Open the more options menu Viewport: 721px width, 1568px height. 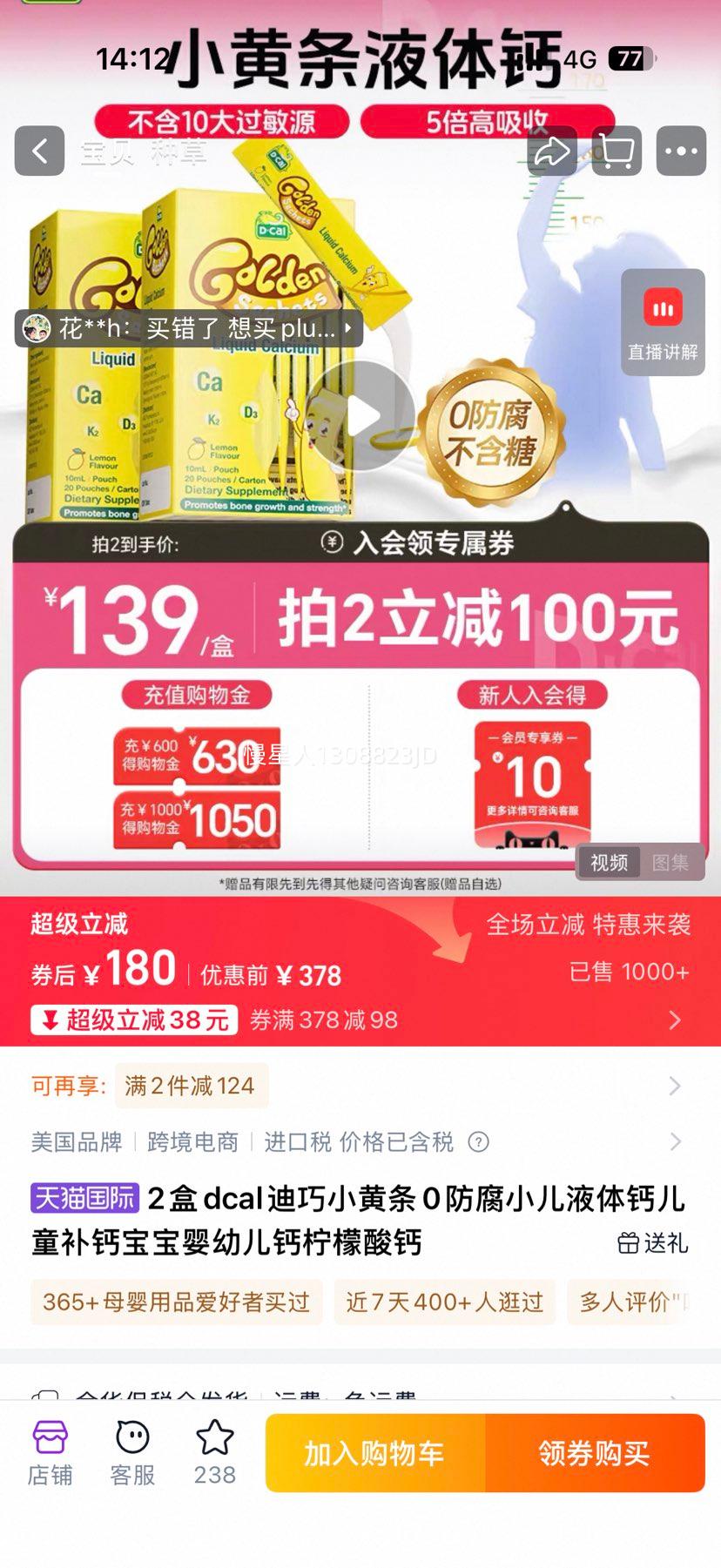pos(681,151)
